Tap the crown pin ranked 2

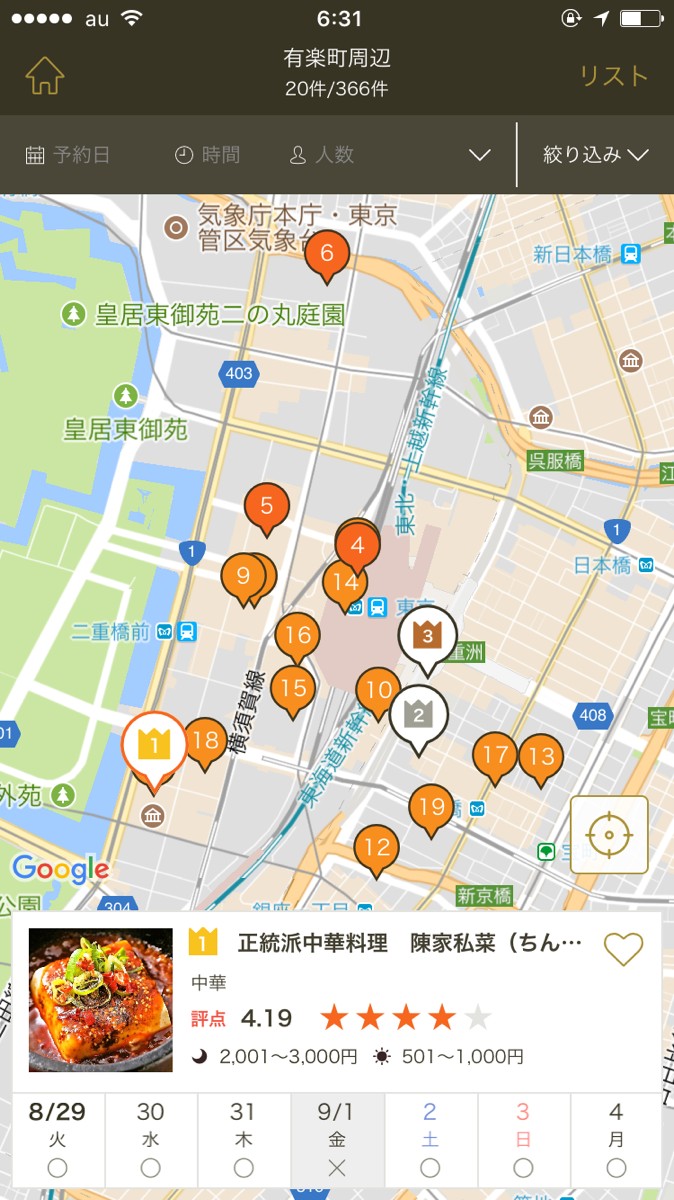pyautogui.click(x=418, y=715)
